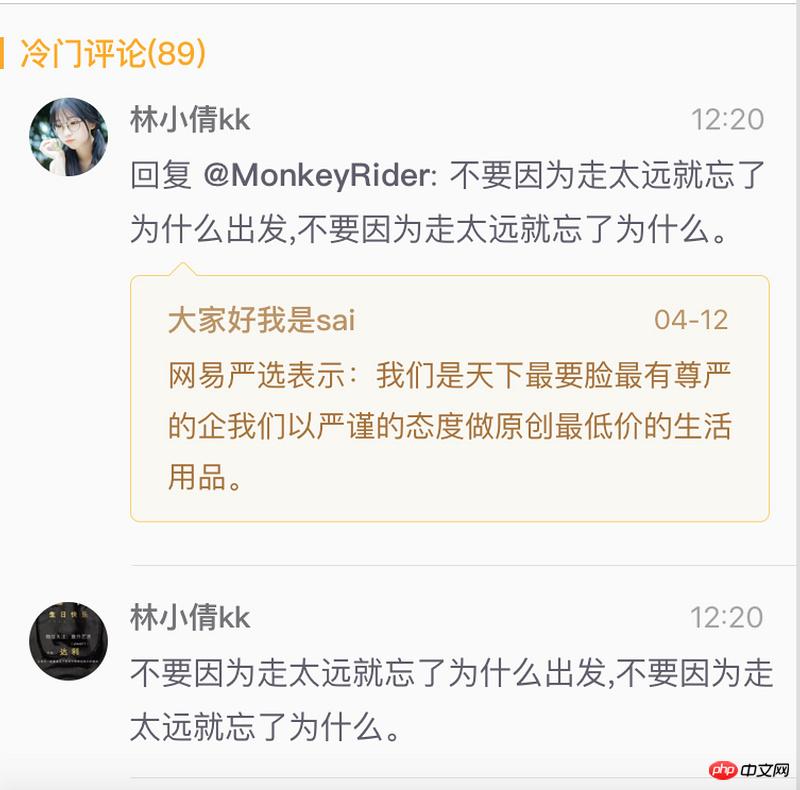800x790 pixels.
Task: Open the second 林小倩kk dark avatar
Action: (x=68, y=641)
